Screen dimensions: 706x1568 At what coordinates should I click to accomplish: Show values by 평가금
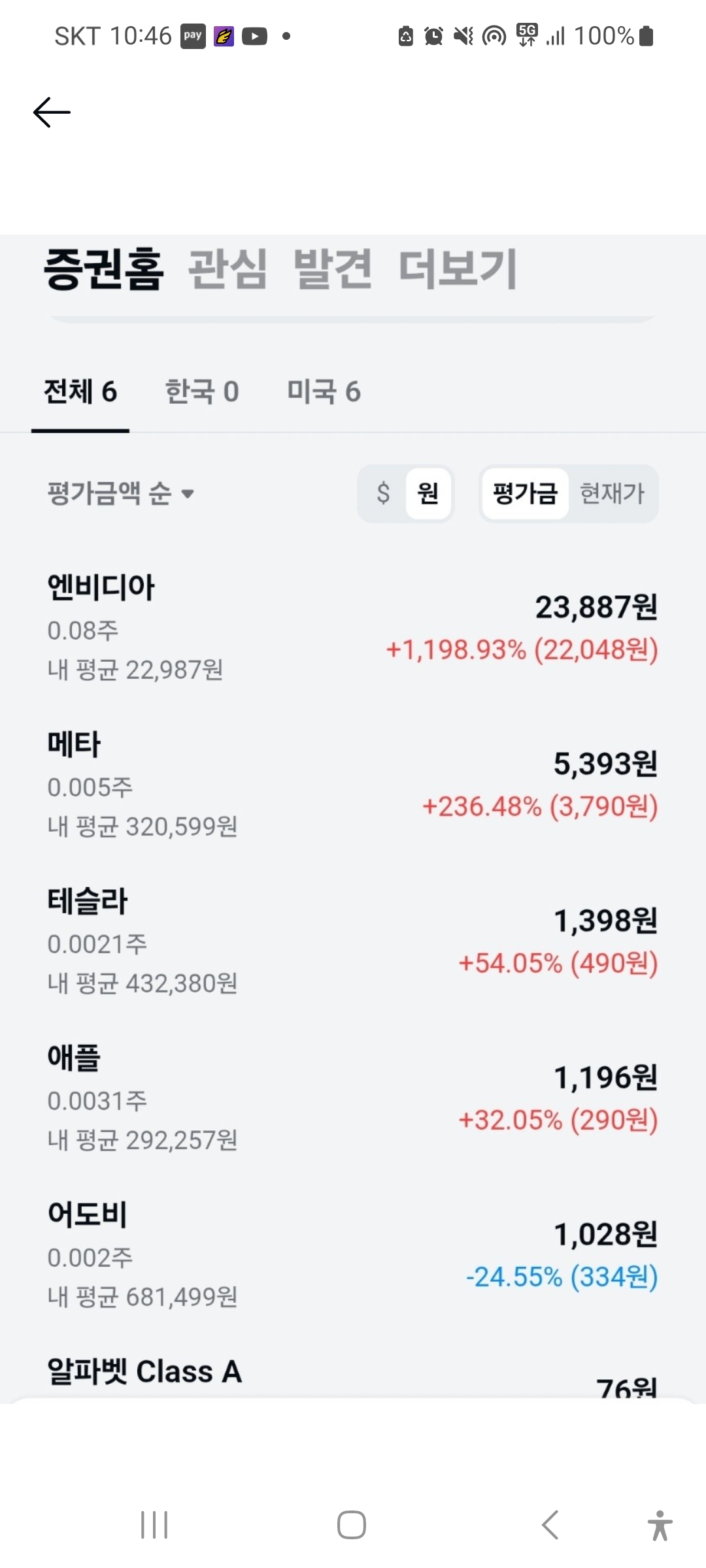[525, 493]
